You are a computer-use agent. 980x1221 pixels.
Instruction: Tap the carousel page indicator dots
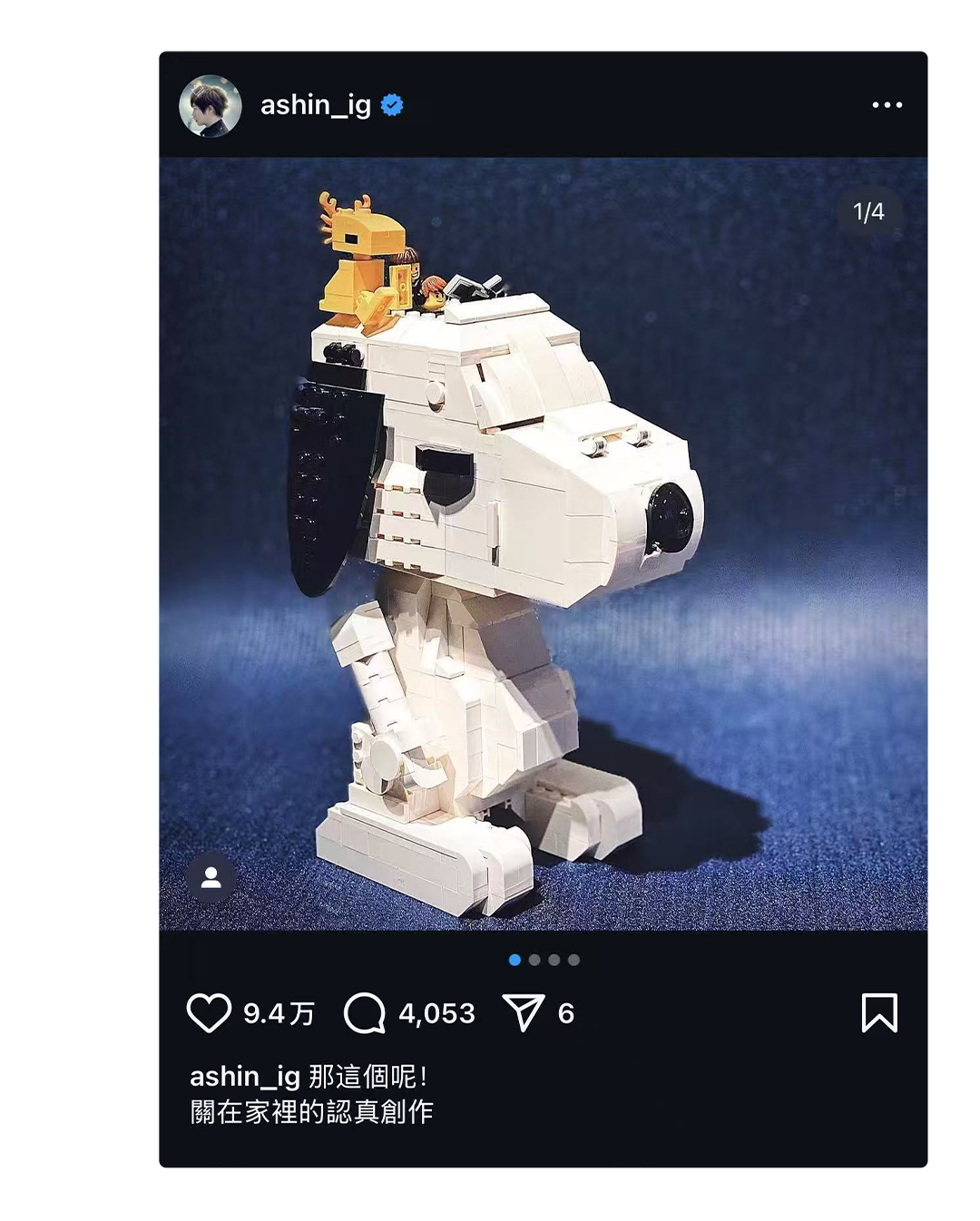click(x=544, y=960)
